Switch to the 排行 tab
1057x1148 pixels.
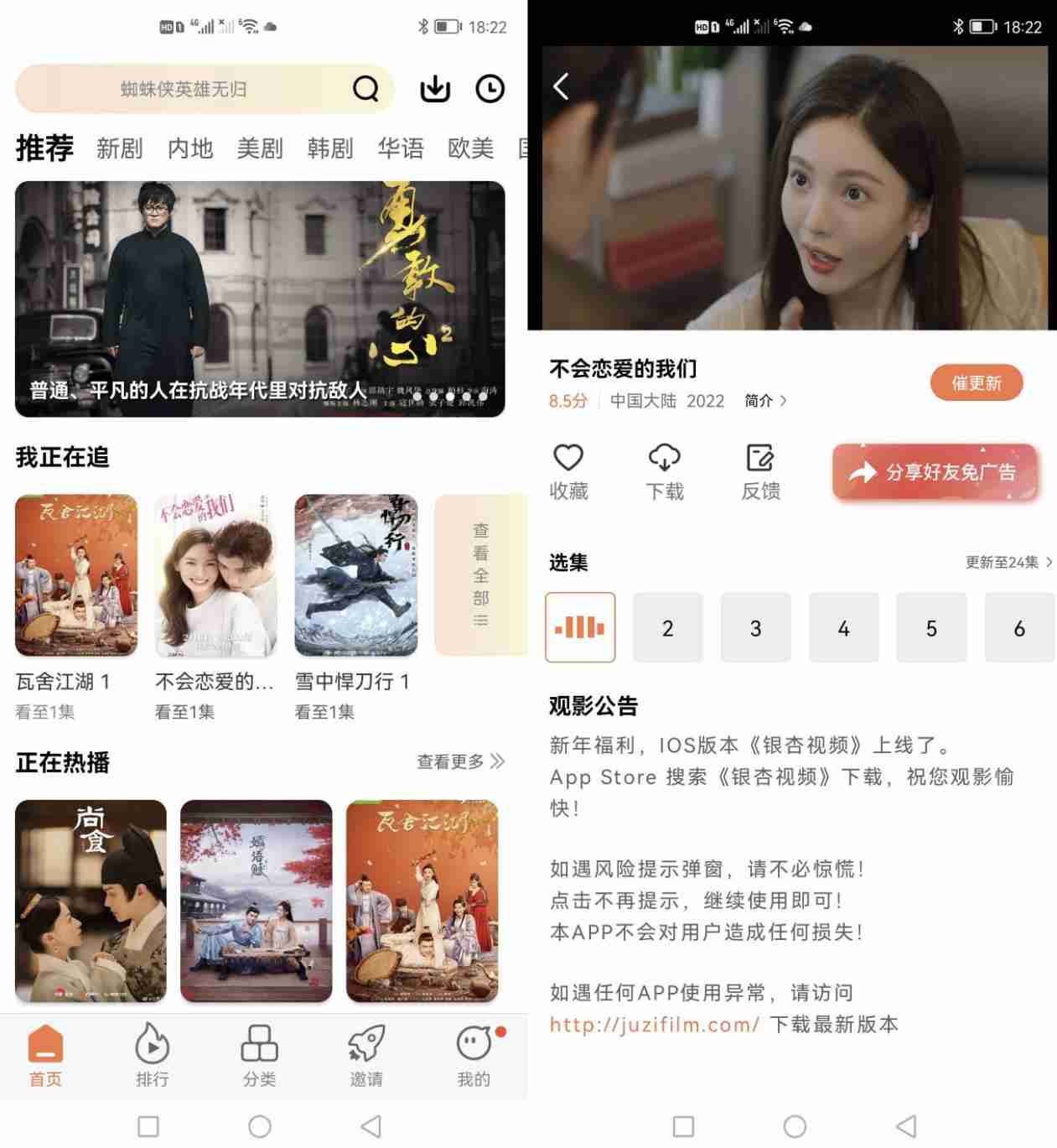[152, 1055]
